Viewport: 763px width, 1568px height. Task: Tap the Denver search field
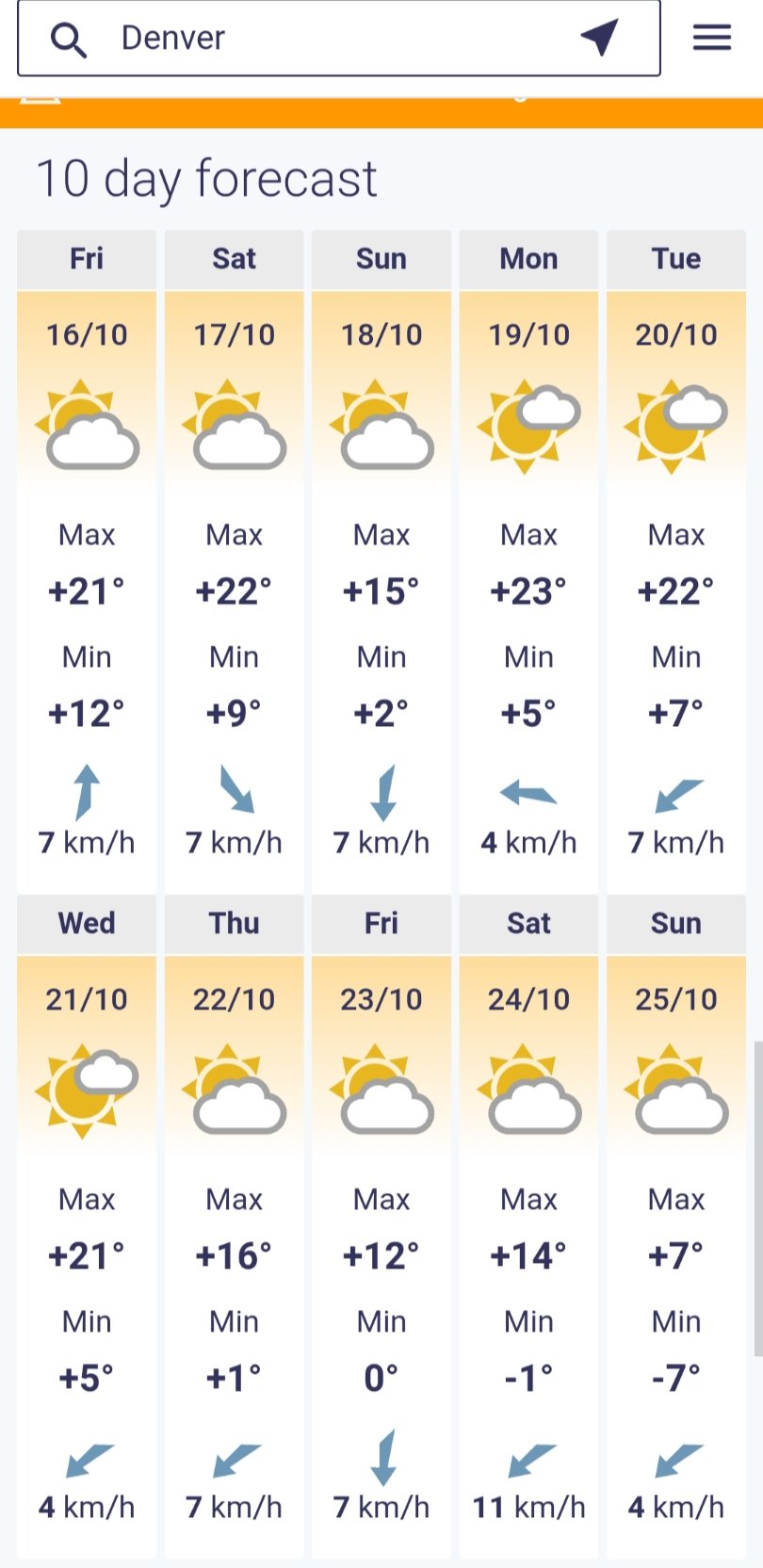(339, 38)
